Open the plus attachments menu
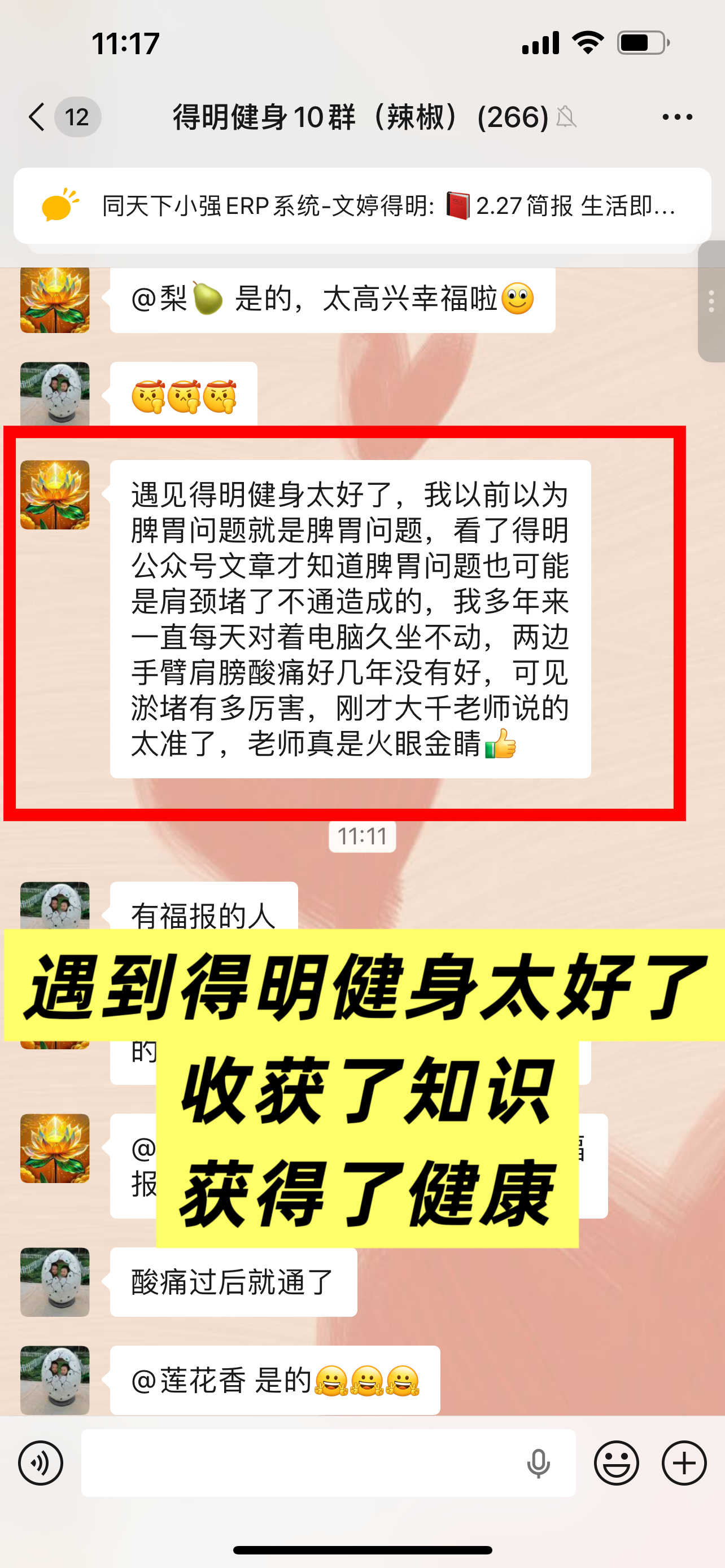 click(x=684, y=1464)
